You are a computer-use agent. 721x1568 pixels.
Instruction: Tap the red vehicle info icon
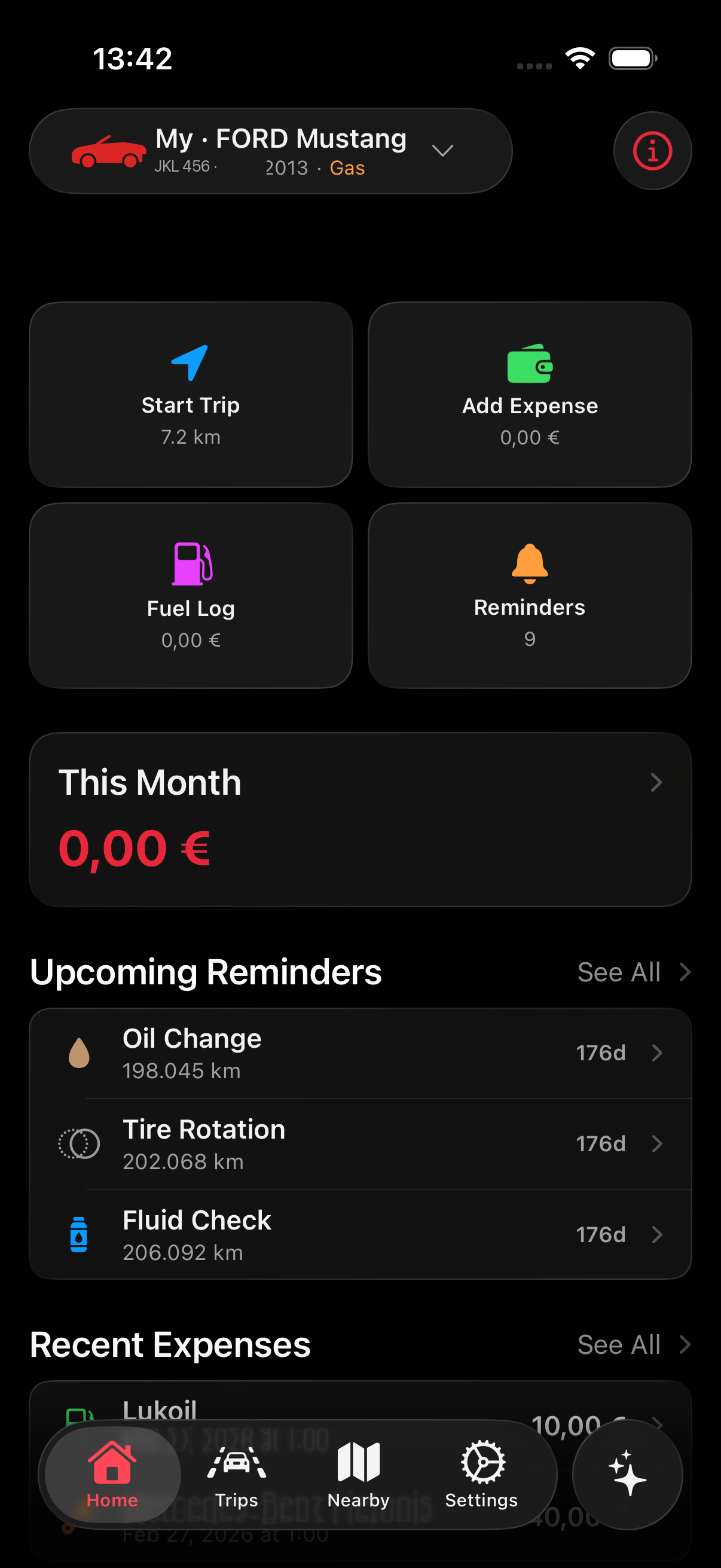tap(652, 150)
